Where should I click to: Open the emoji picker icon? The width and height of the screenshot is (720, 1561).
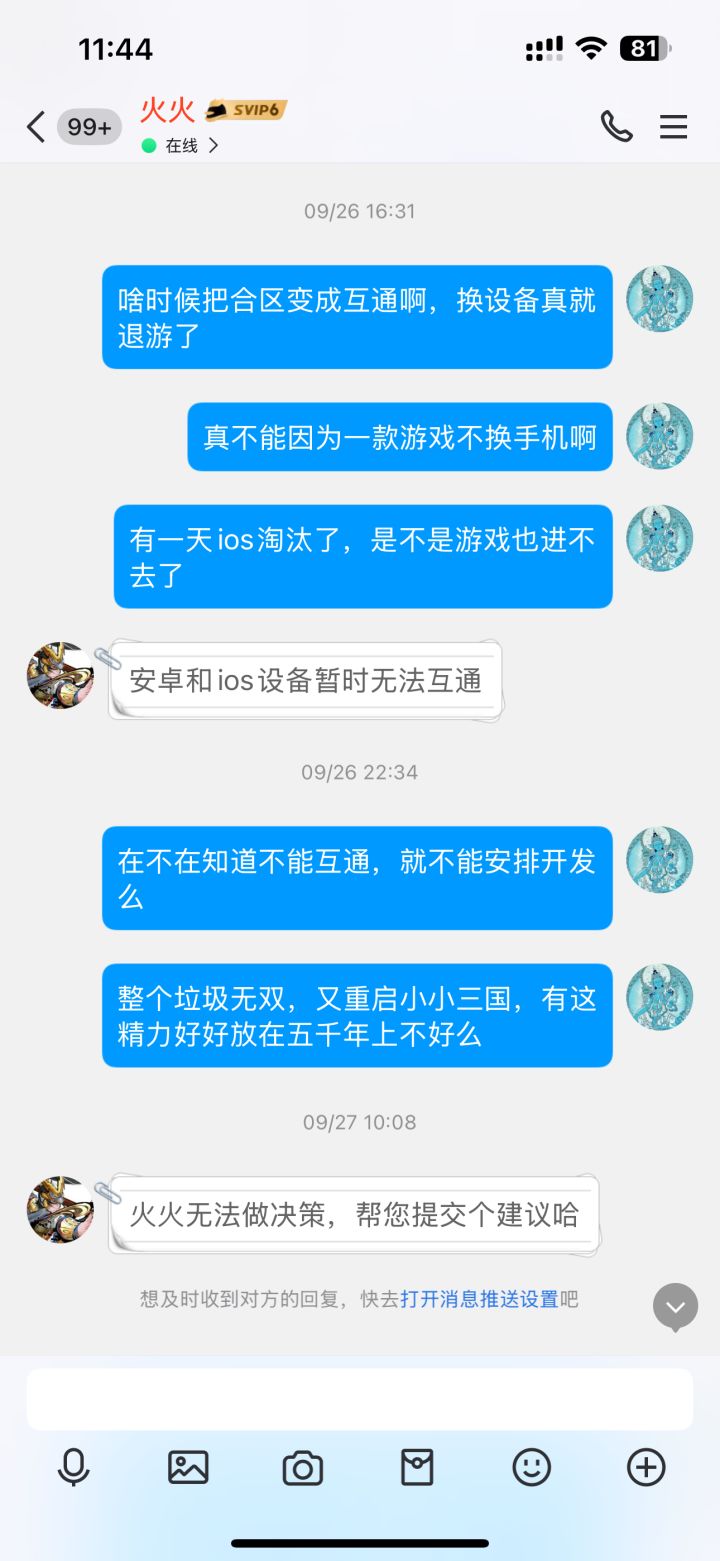point(531,1467)
